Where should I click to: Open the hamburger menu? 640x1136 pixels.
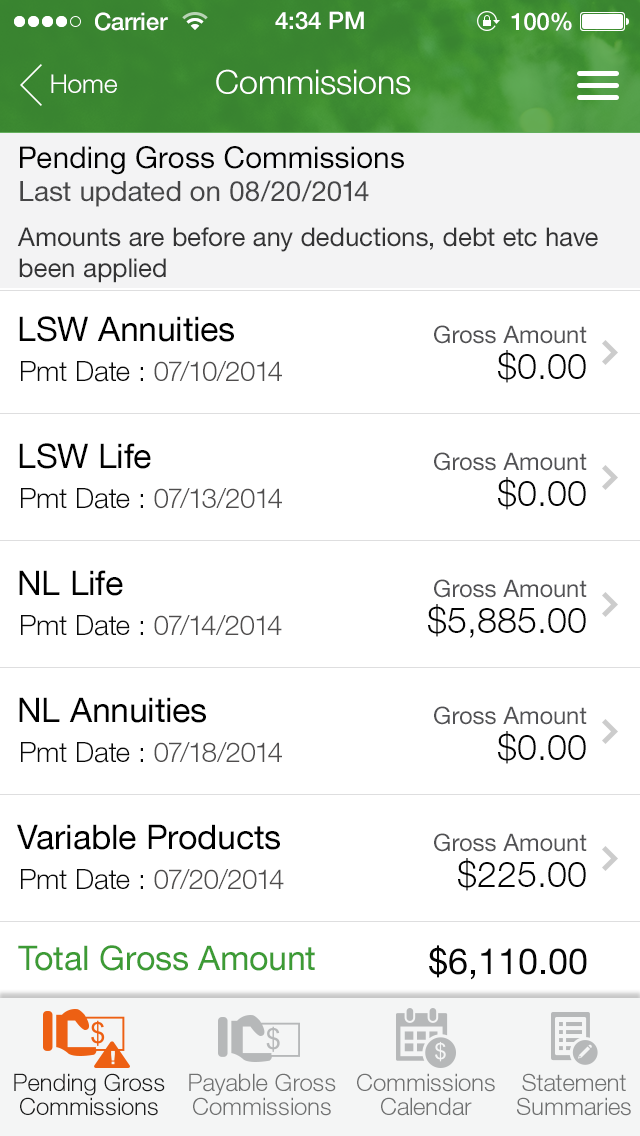pos(597,85)
